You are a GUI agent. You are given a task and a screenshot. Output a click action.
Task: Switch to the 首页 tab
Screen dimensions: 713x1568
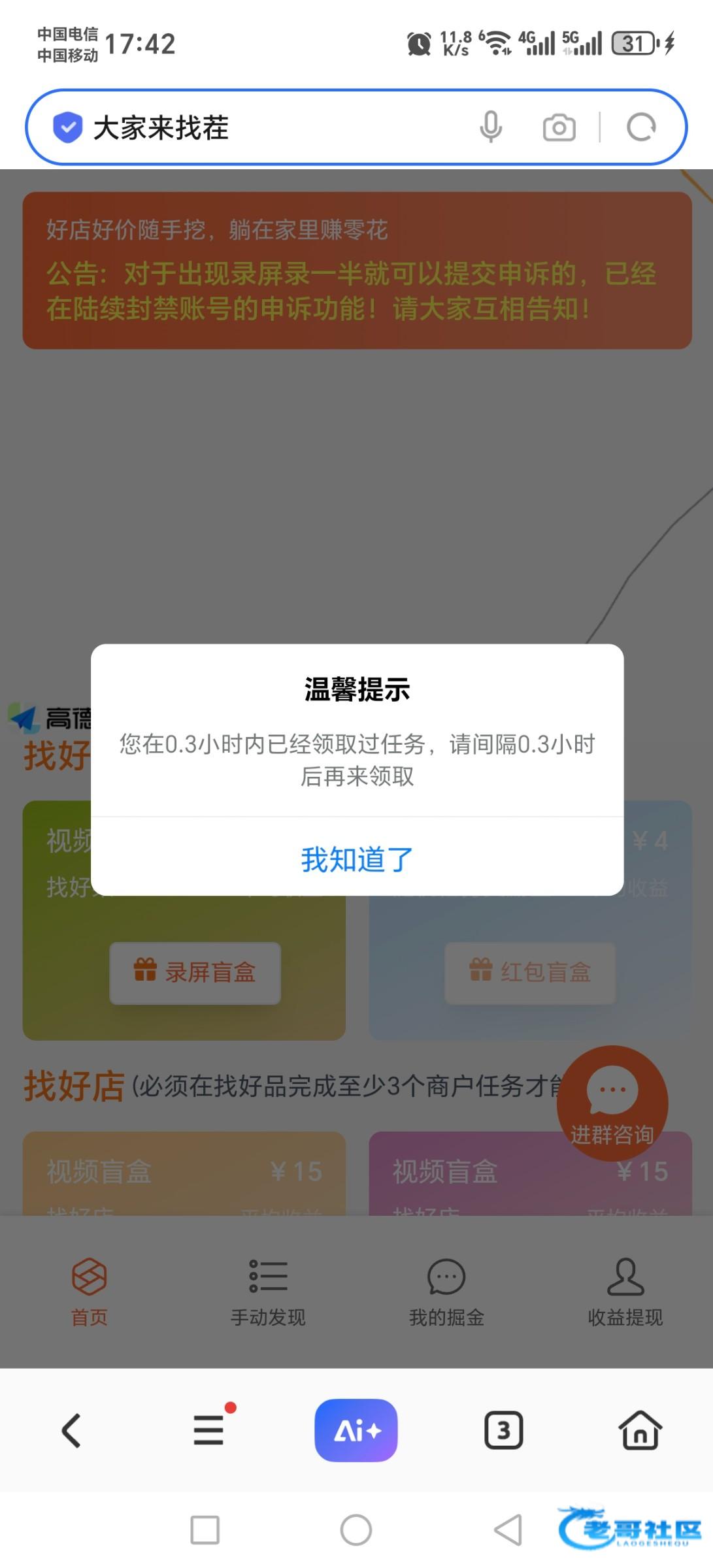(x=89, y=1292)
